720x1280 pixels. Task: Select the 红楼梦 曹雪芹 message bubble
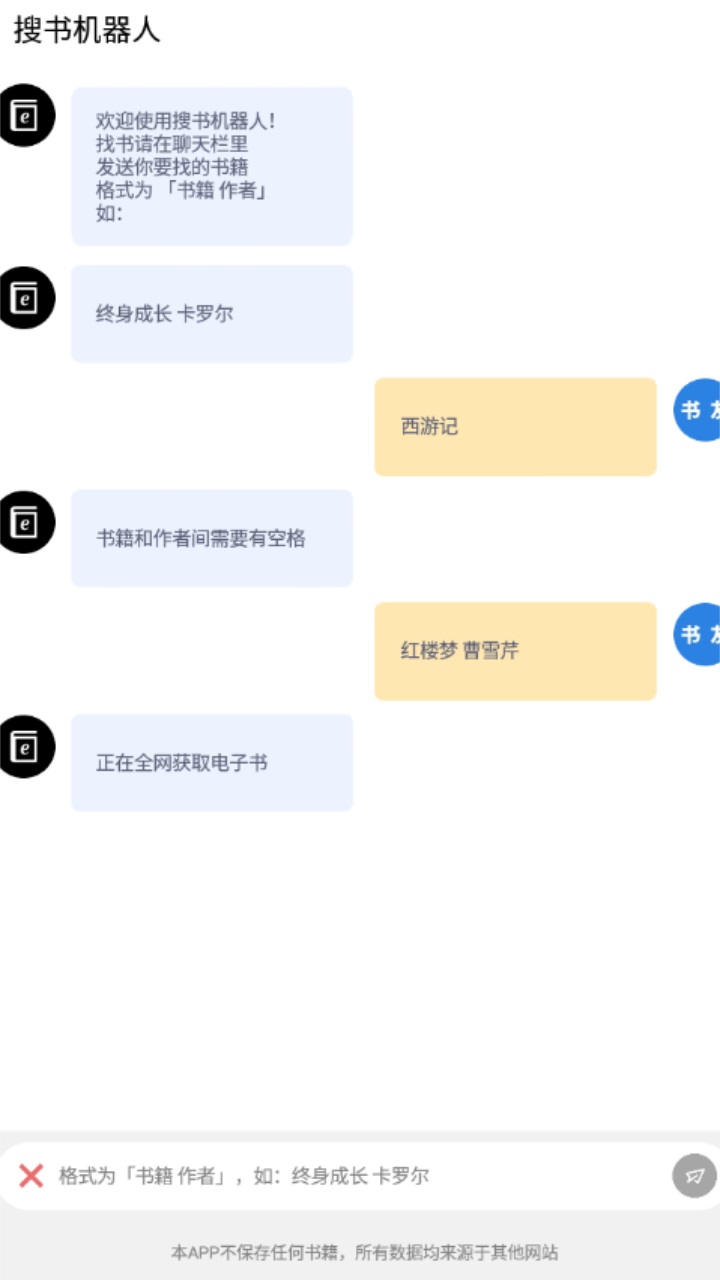click(x=515, y=651)
